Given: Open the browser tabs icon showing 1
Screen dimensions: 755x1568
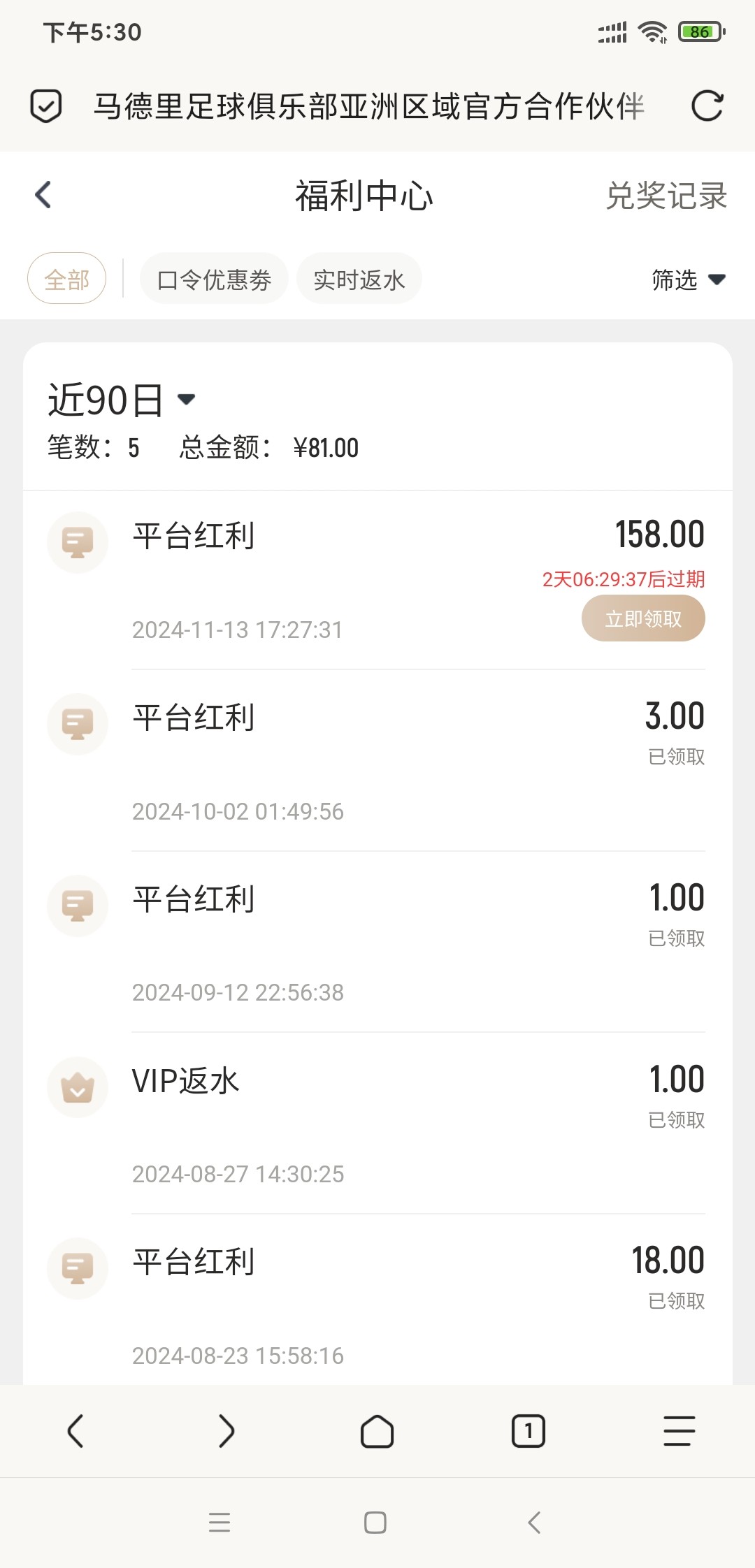Looking at the screenshot, I should pos(528,1430).
